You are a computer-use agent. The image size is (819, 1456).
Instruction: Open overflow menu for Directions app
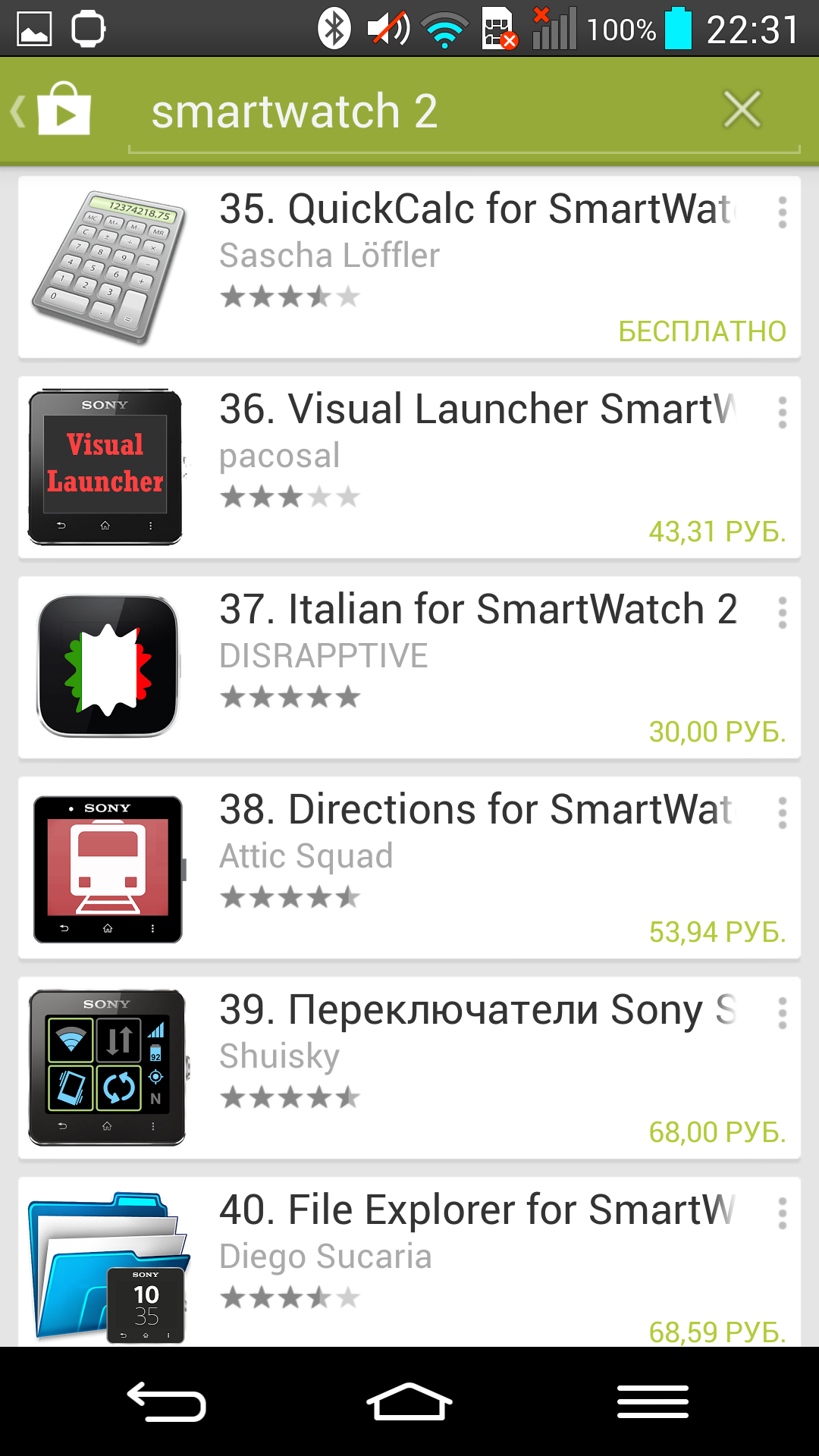tap(782, 814)
